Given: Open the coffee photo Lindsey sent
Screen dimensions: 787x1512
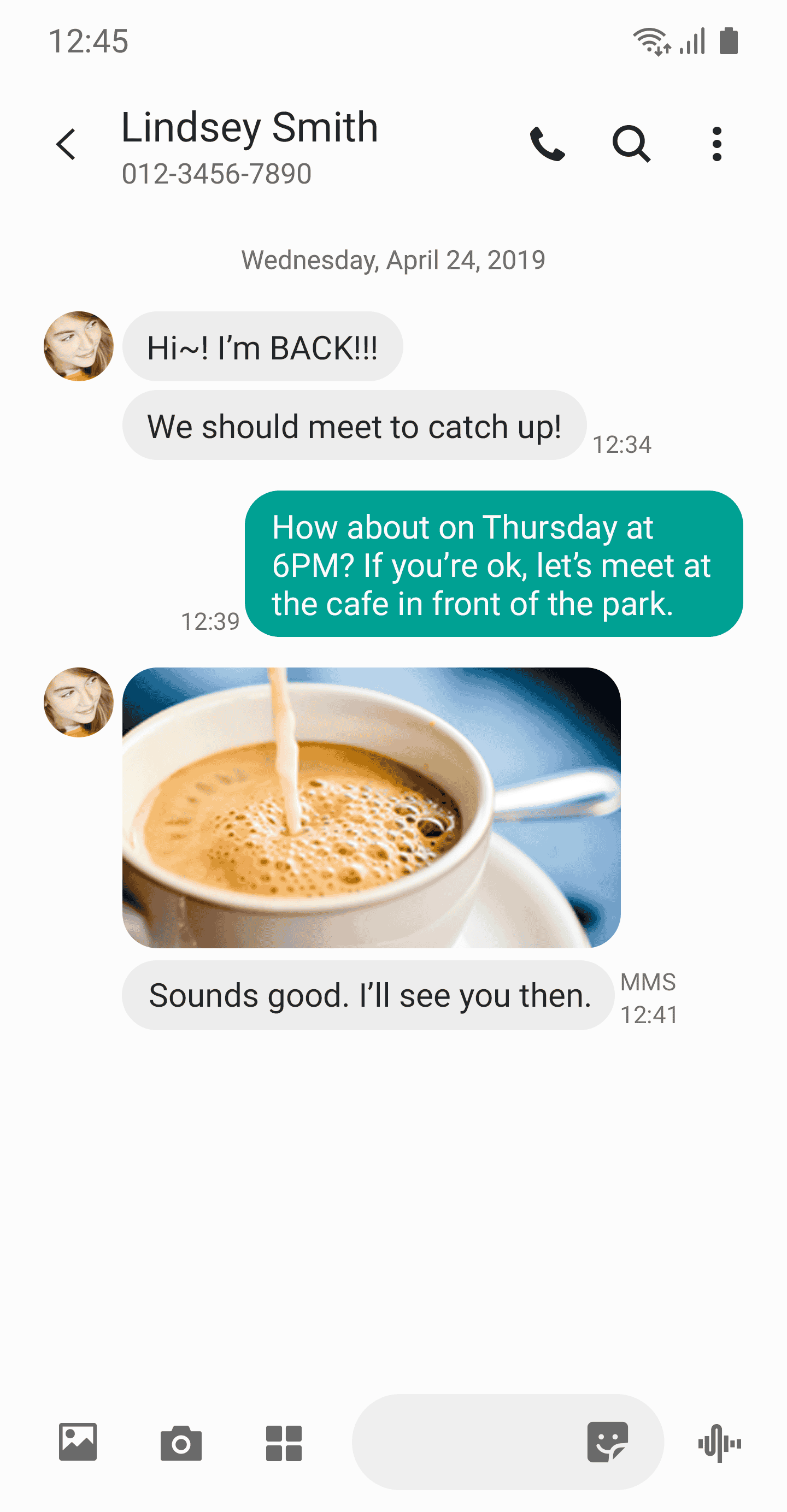Looking at the screenshot, I should [x=371, y=807].
